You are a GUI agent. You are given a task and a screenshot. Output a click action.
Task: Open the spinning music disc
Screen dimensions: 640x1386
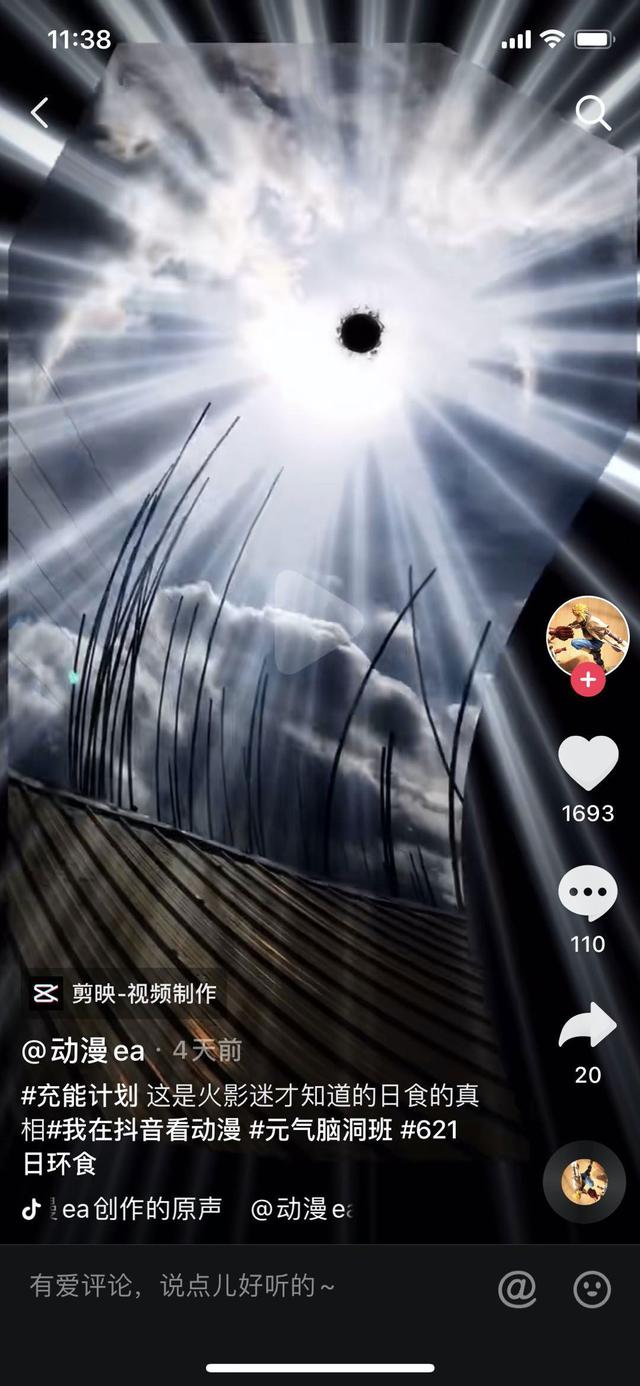[x=584, y=1182]
